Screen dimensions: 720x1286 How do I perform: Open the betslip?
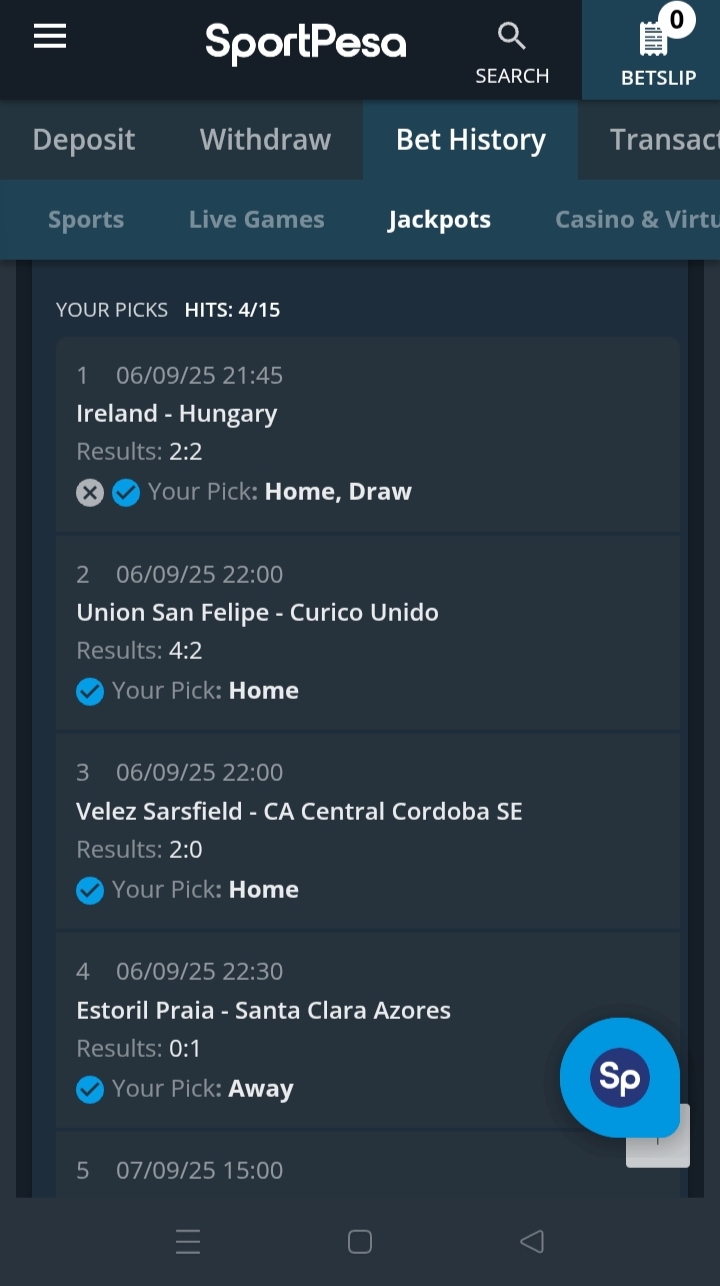click(x=657, y=52)
